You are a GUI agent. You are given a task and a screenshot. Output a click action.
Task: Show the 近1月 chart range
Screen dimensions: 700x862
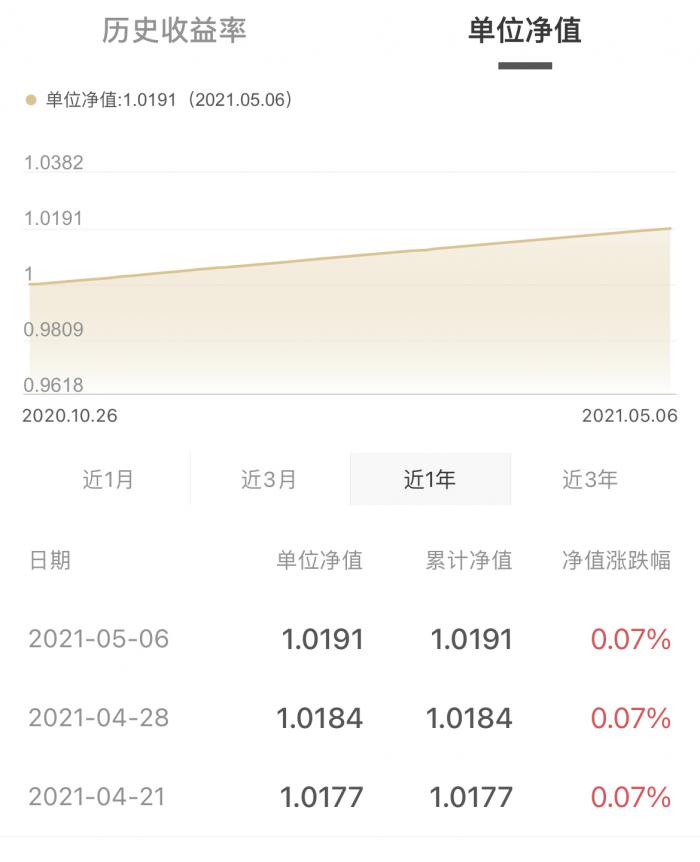click(108, 480)
